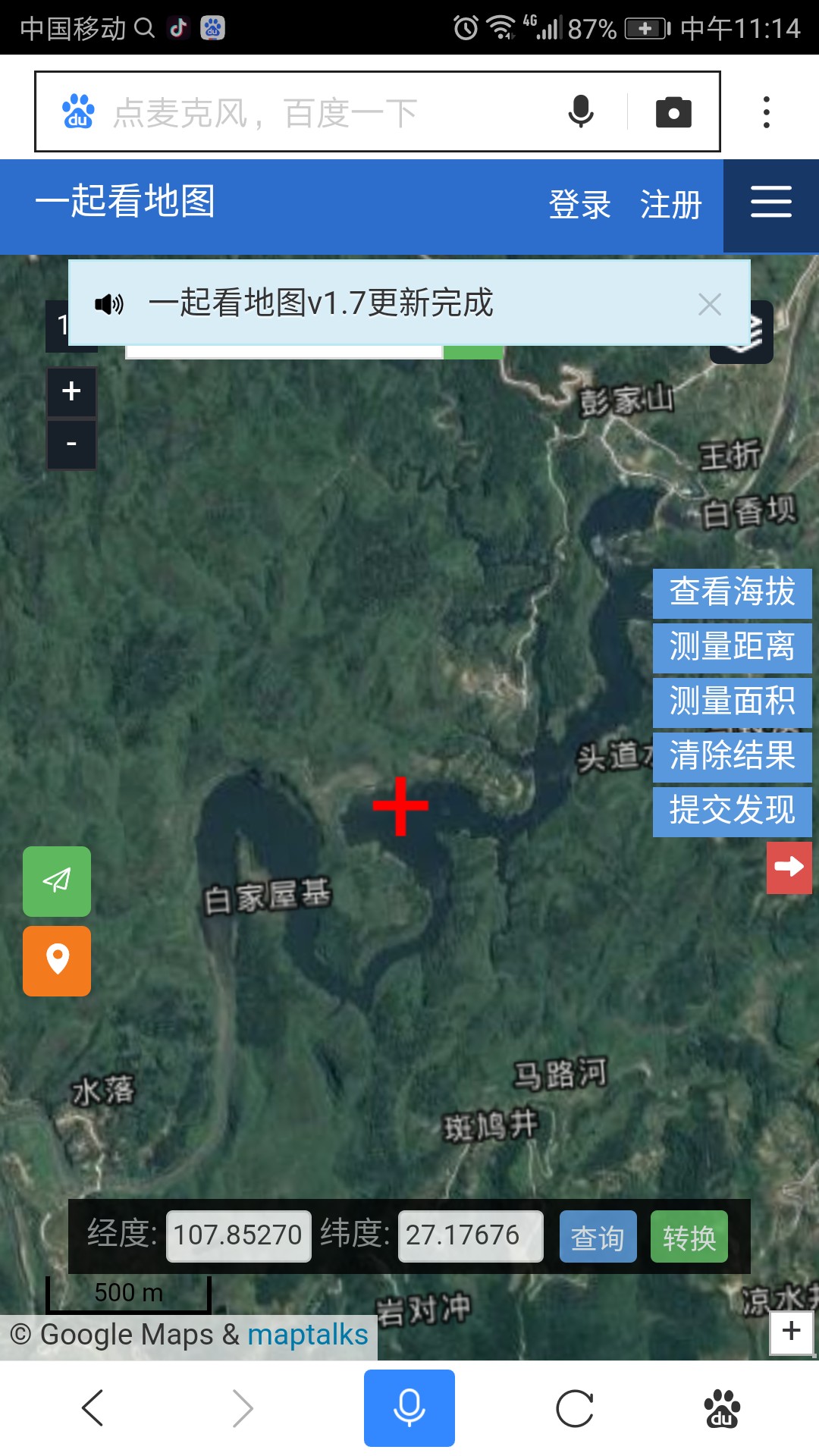Tap 清除结果 to clear results
The width and height of the screenshot is (819, 1456).
point(732,756)
